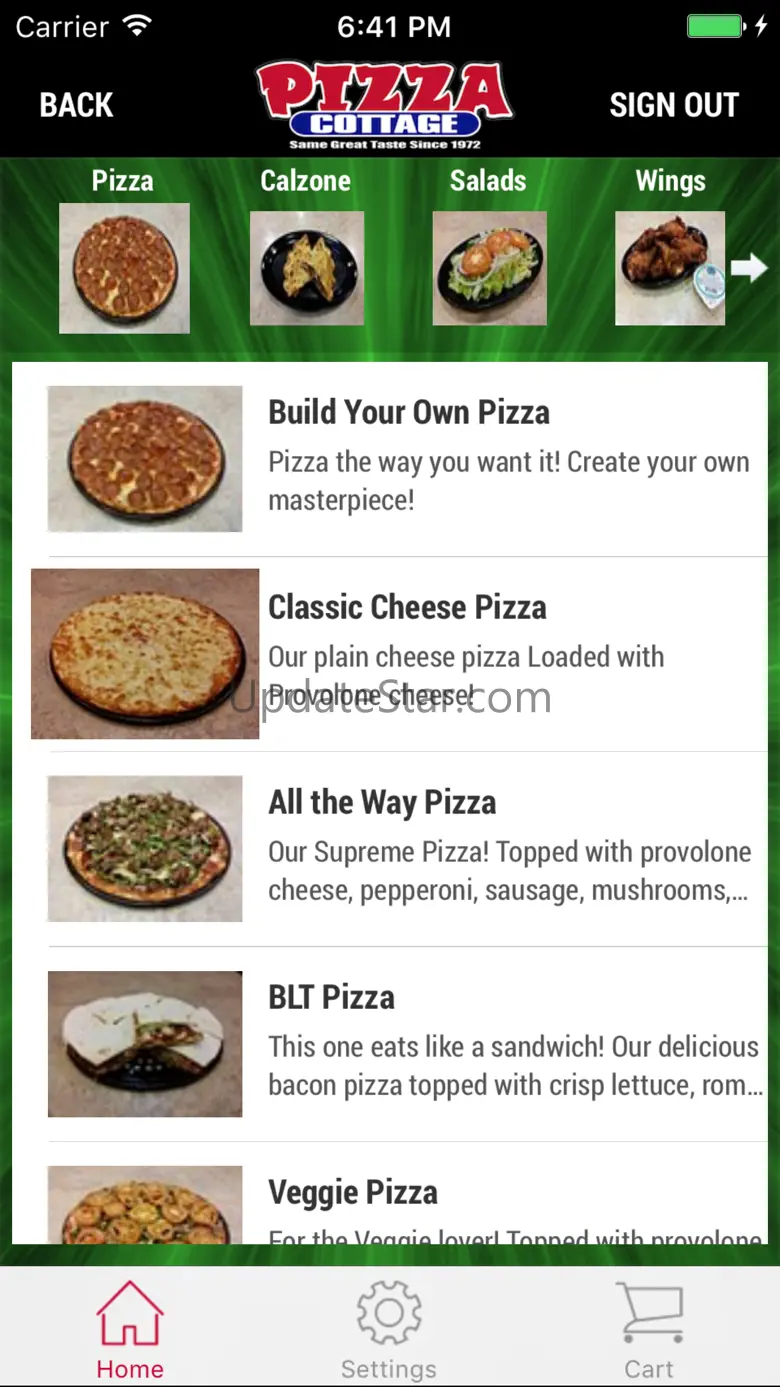Select the BLT Pizza item
This screenshot has width=780, height=1387.
pyautogui.click(x=390, y=1044)
